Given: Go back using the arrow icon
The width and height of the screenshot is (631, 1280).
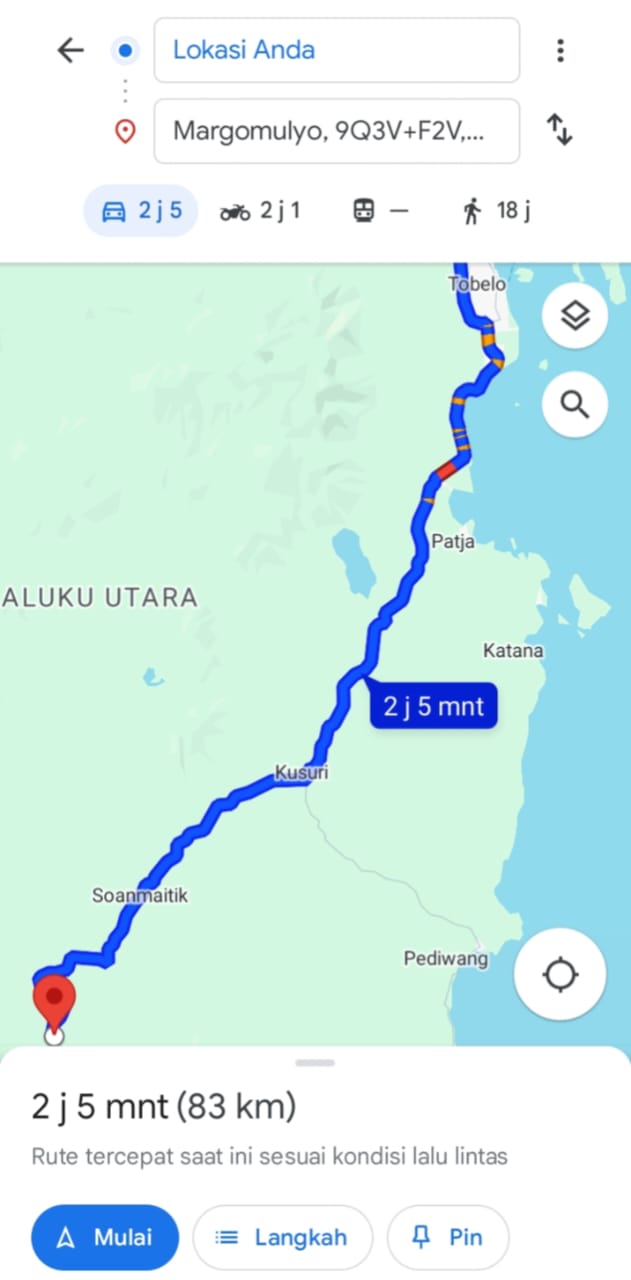Looking at the screenshot, I should [70, 50].
